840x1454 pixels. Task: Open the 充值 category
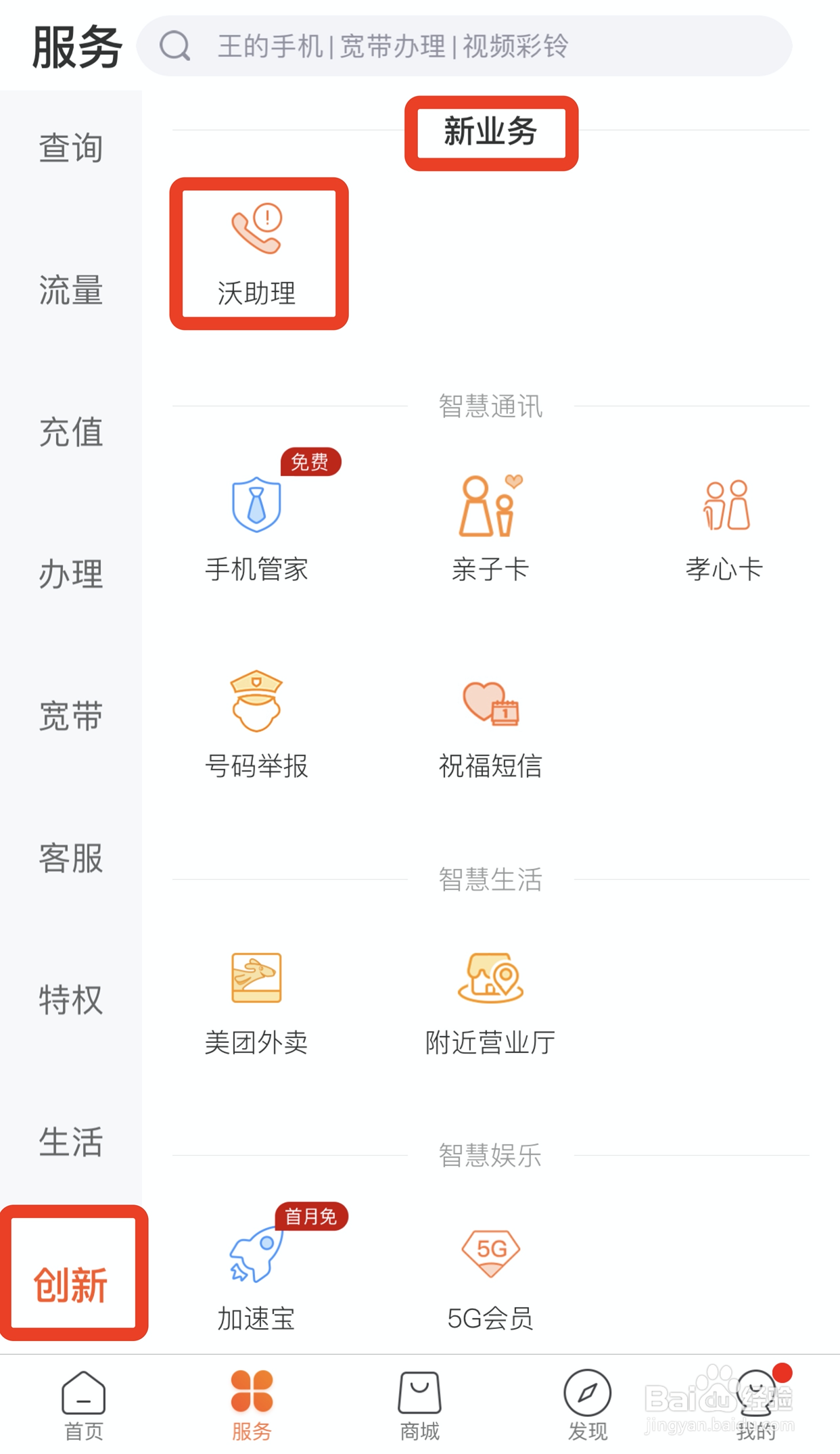71,432
